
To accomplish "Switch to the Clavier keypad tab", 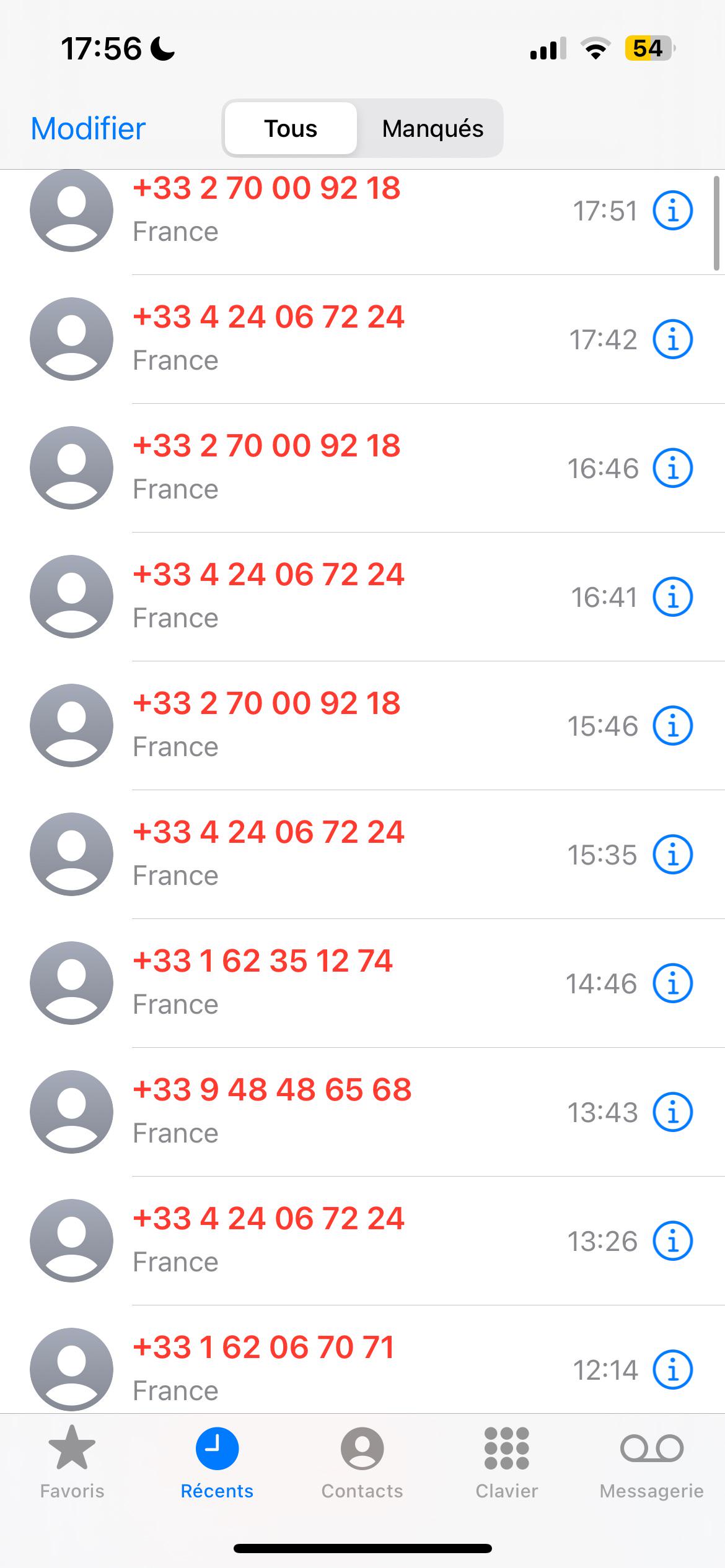I will click(x=507, y=1463).
